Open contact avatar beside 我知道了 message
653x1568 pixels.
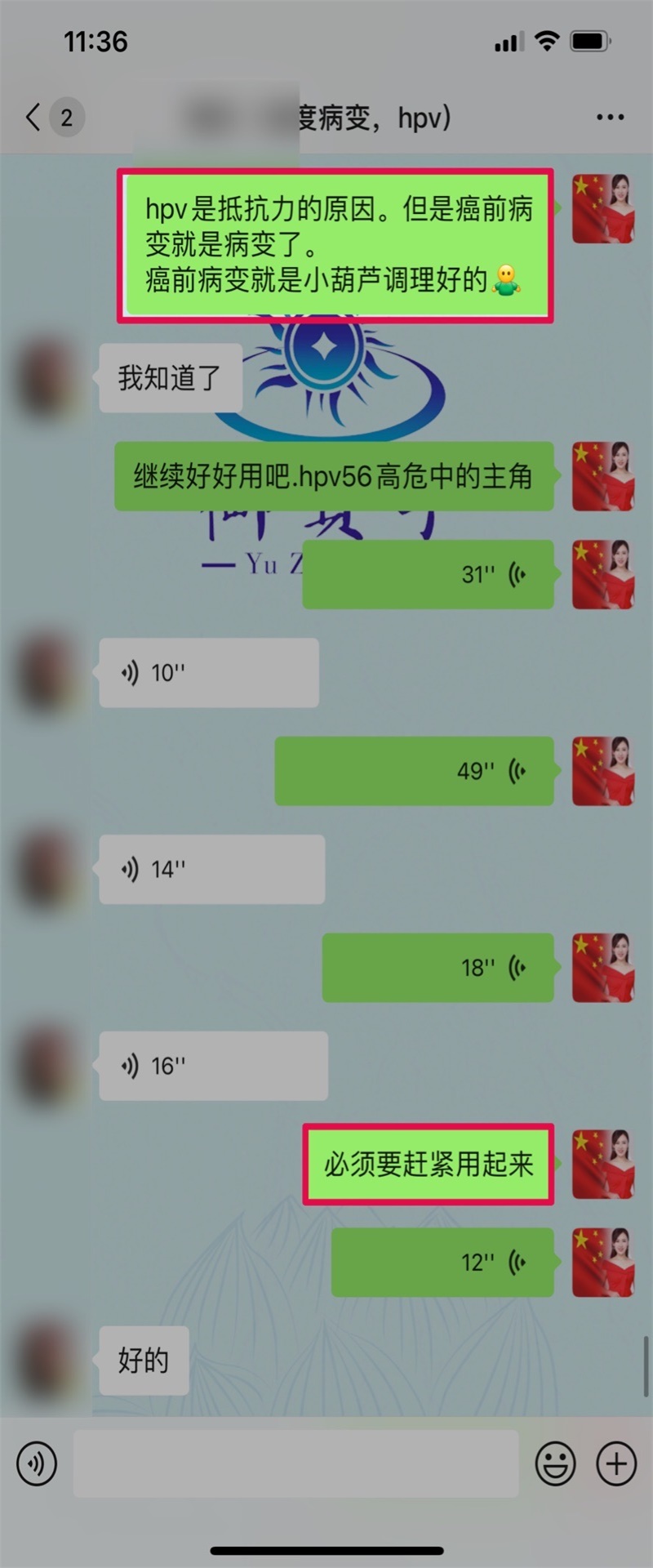[x=51, y=378]
